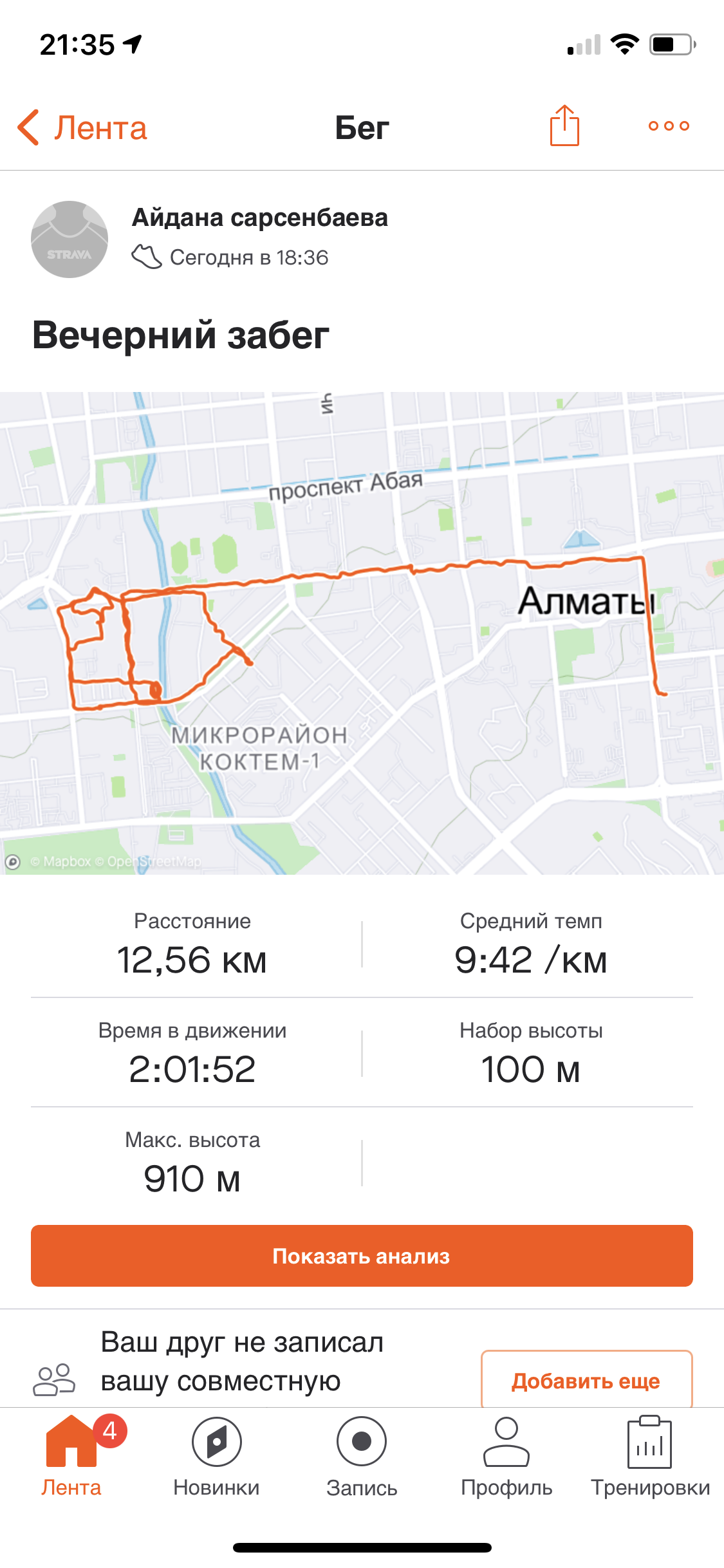
Task: Open the run route map
Action: (x=362, y=633)
